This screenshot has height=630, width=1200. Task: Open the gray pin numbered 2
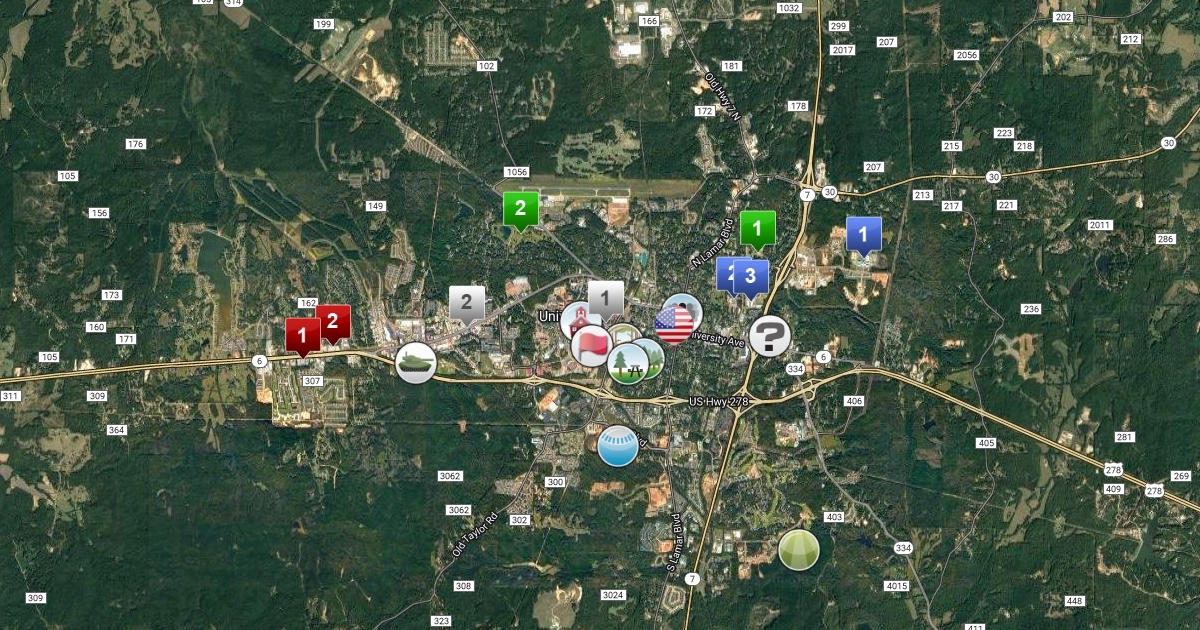[467, 302]
